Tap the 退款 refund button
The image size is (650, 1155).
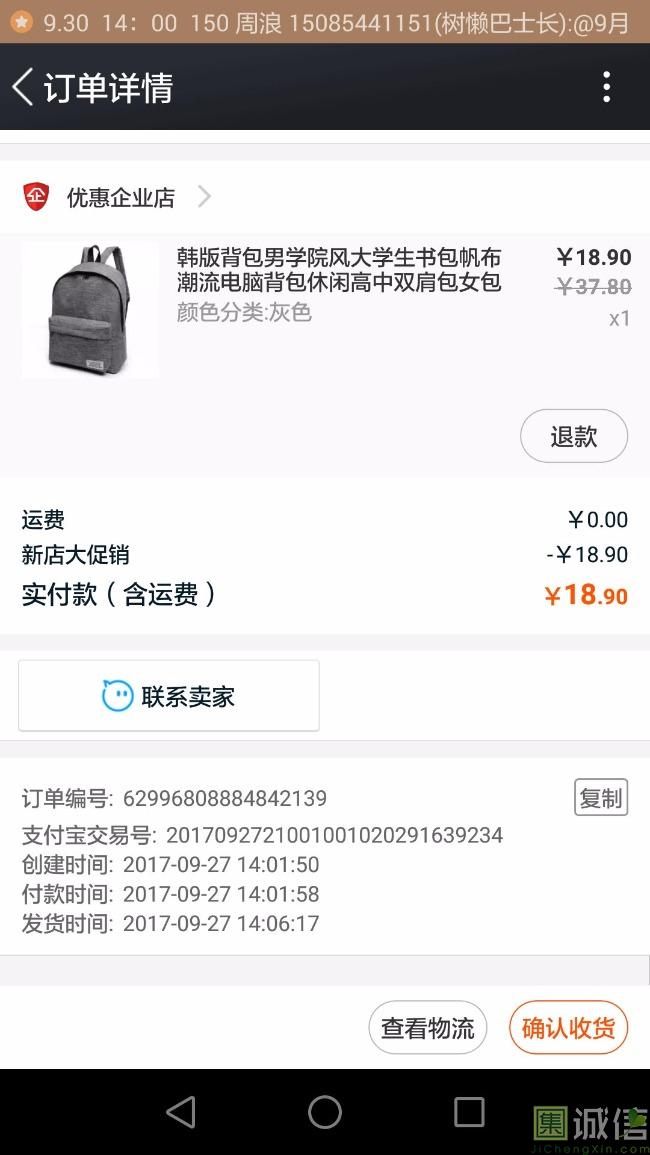point(573,436)
